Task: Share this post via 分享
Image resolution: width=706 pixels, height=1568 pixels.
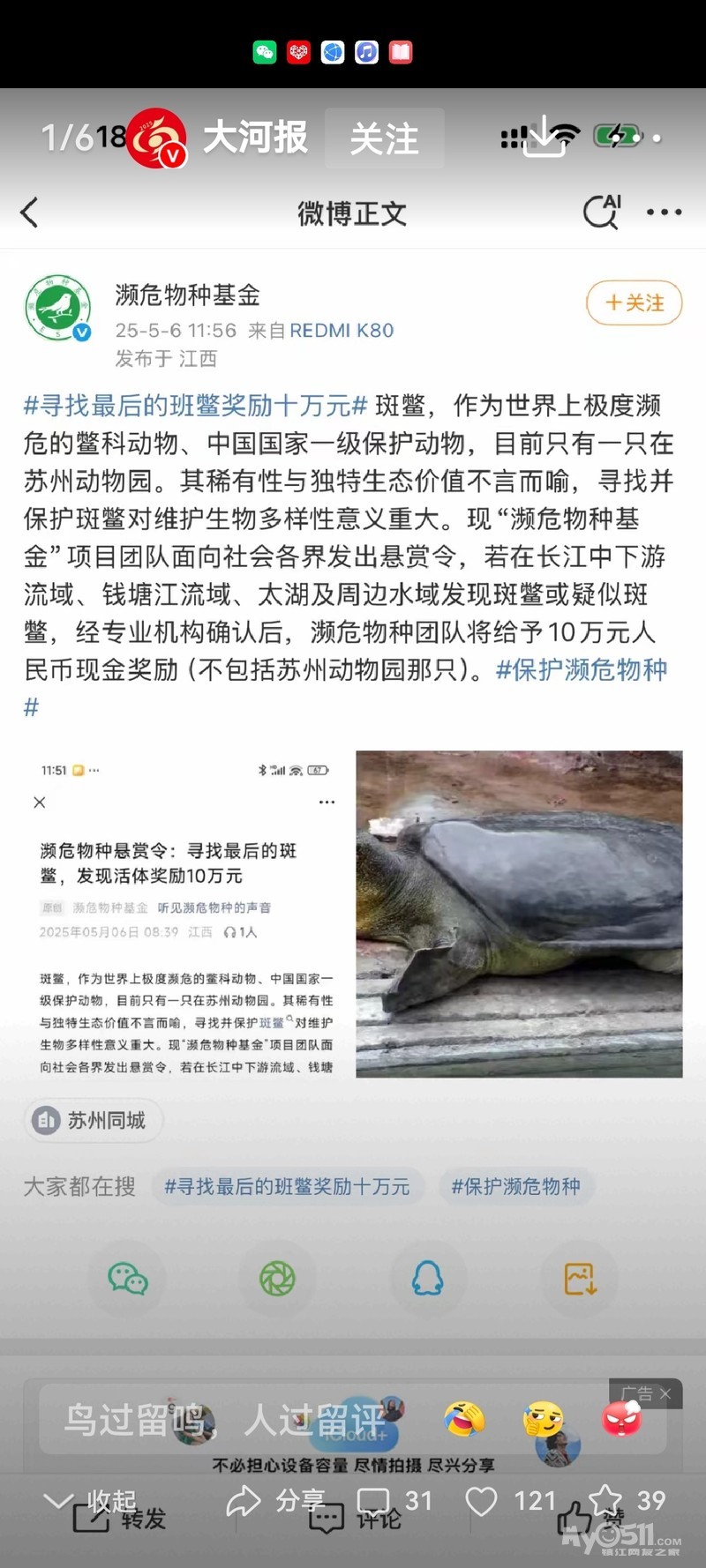Action: [276, 1500]
